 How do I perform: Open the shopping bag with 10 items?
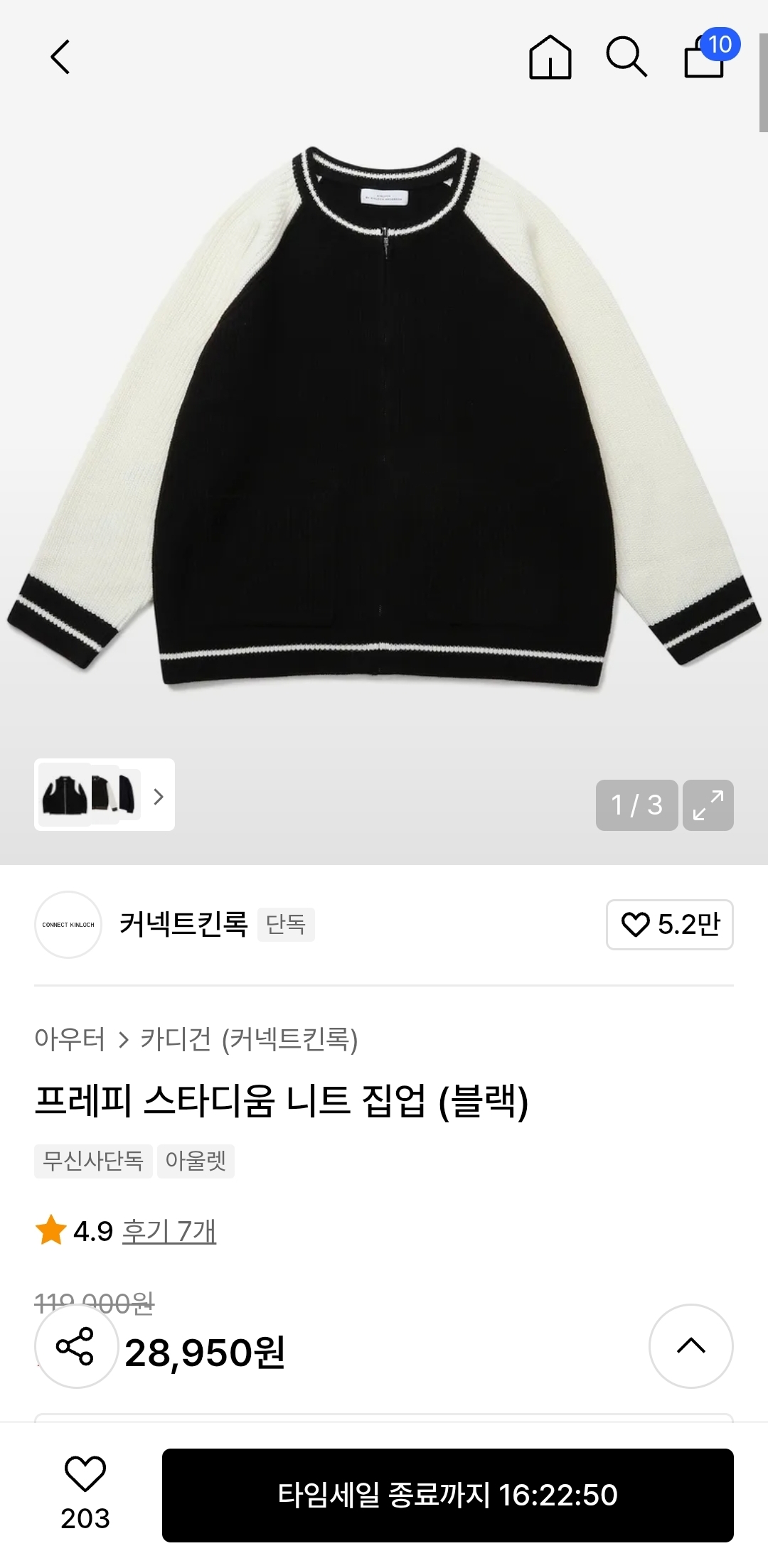click(705, 57)
